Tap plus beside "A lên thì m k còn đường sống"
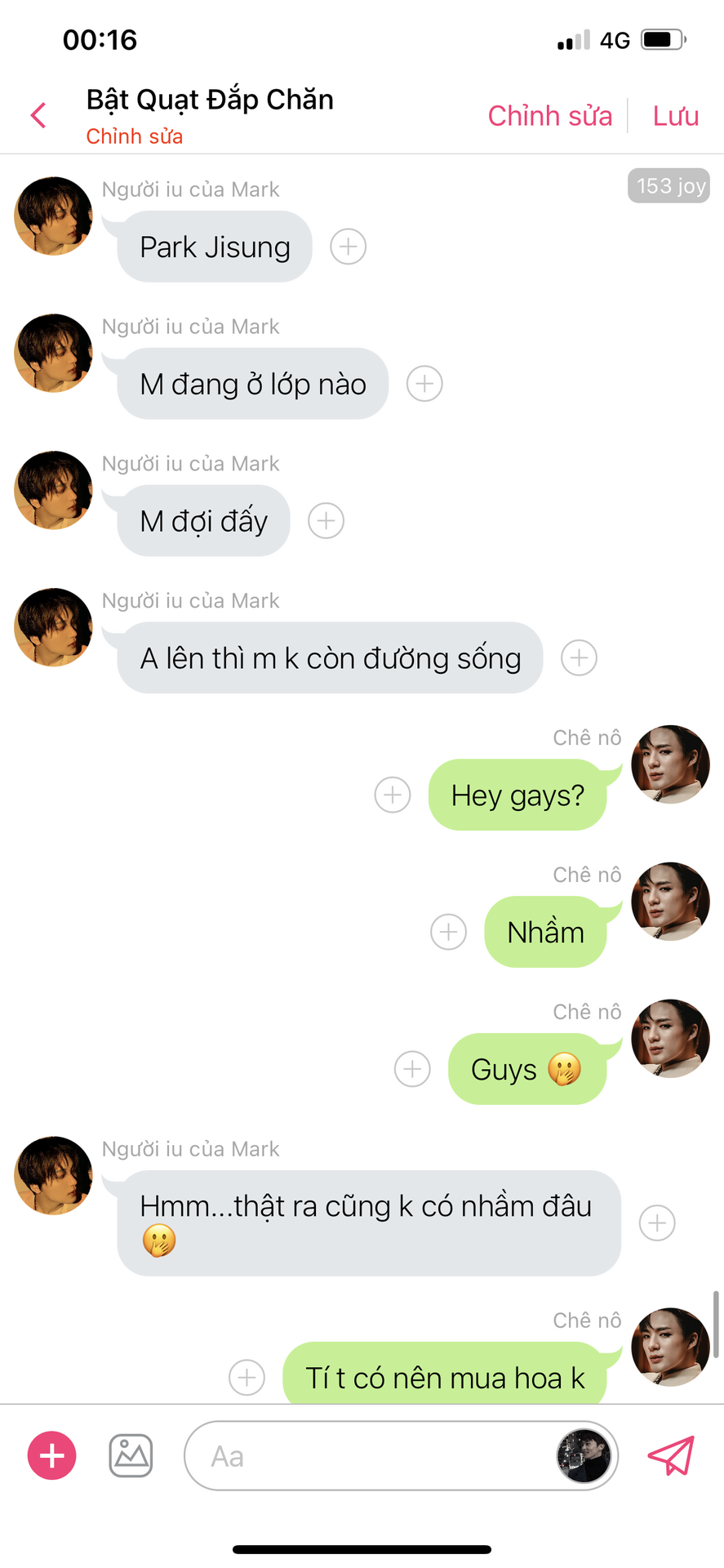The height and width of the screenshot is (1568, 724). (579, 658)
